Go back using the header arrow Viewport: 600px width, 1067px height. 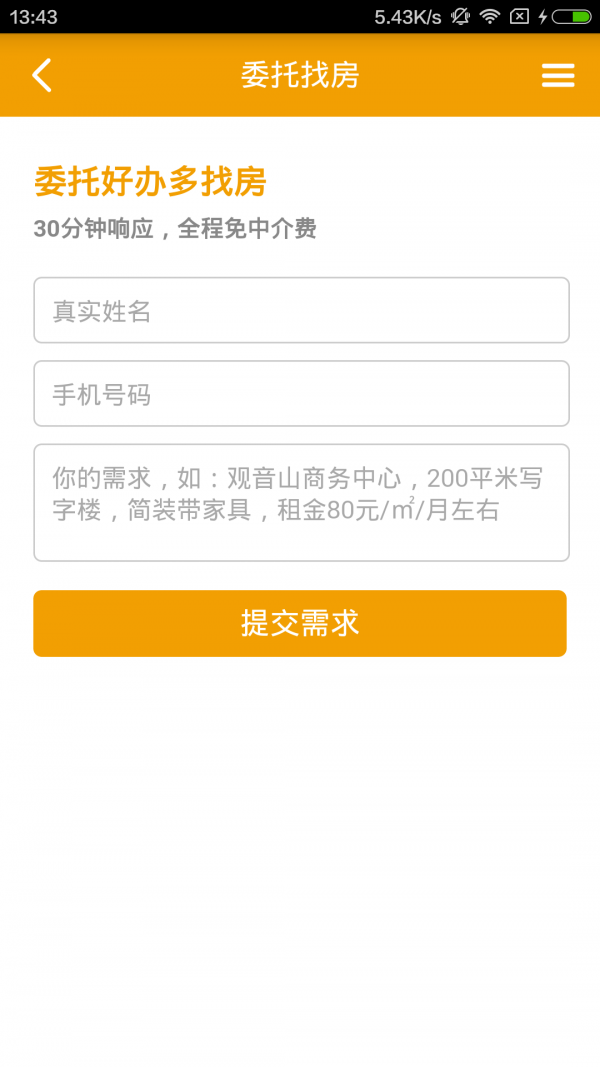pyautogui.click(x=41, y=75)
